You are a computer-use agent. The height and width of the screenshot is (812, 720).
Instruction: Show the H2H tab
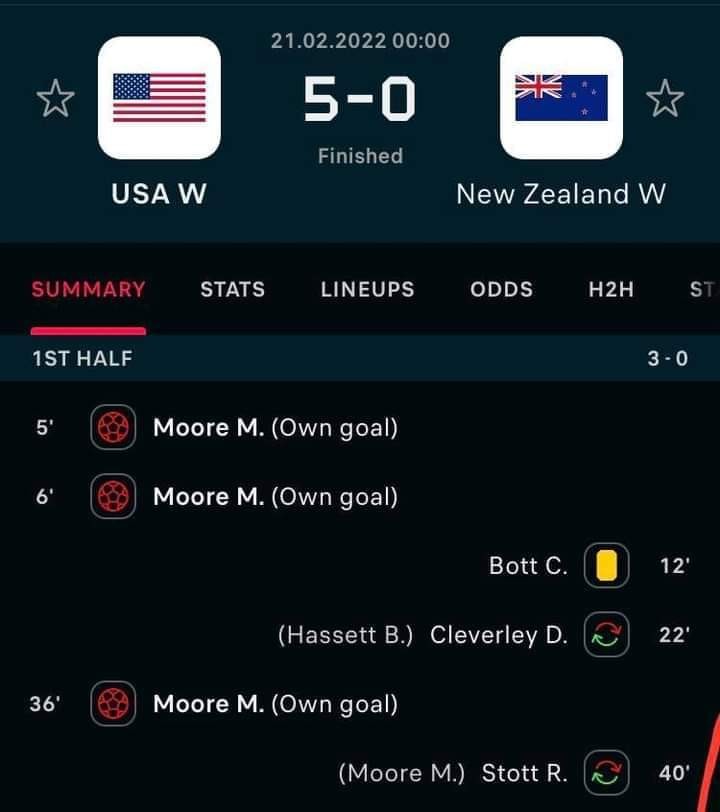611,290
